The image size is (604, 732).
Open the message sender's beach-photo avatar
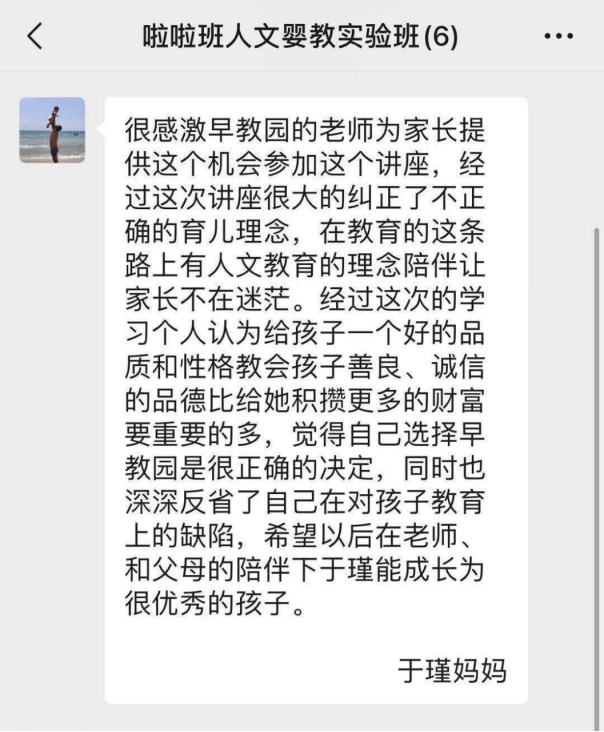52,130
